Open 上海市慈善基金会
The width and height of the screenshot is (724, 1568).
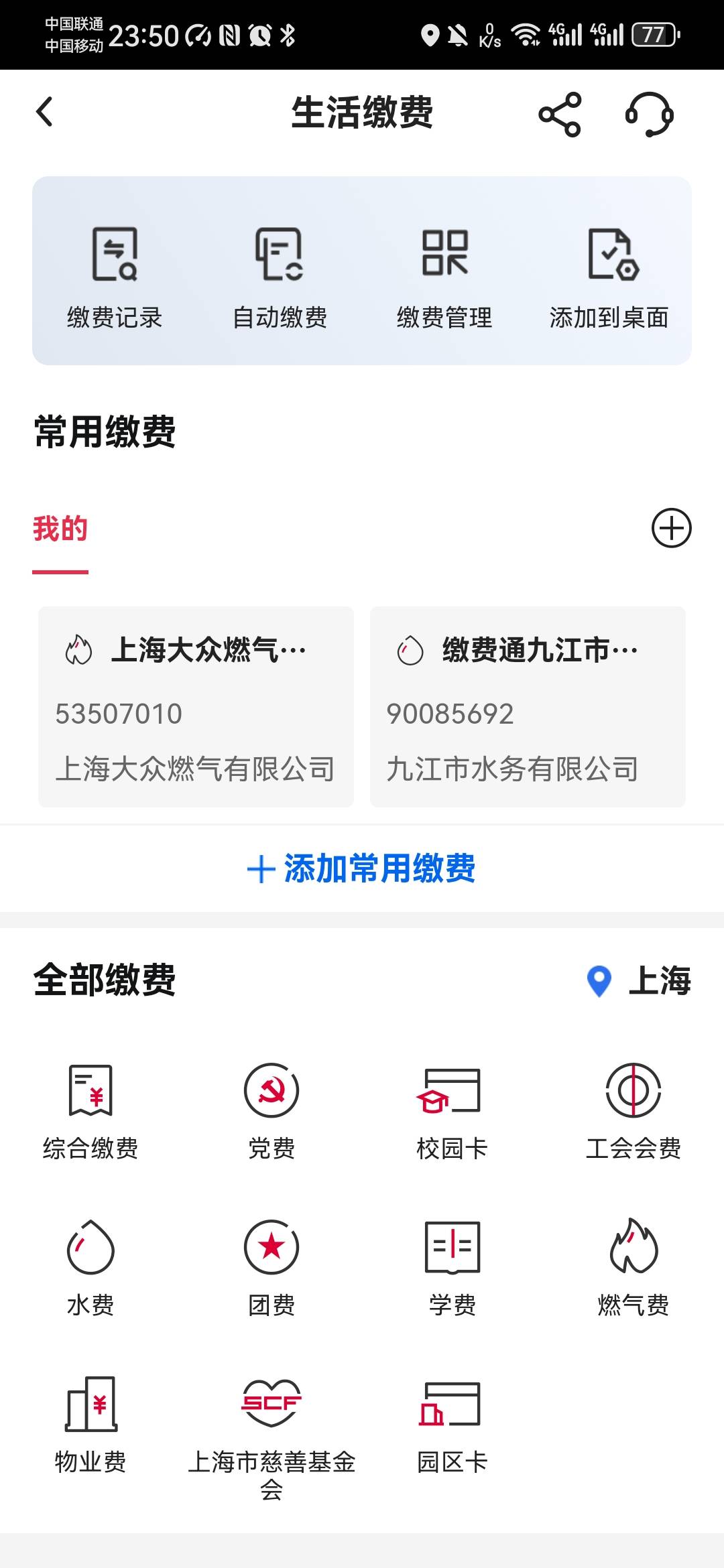point(271,1439)
